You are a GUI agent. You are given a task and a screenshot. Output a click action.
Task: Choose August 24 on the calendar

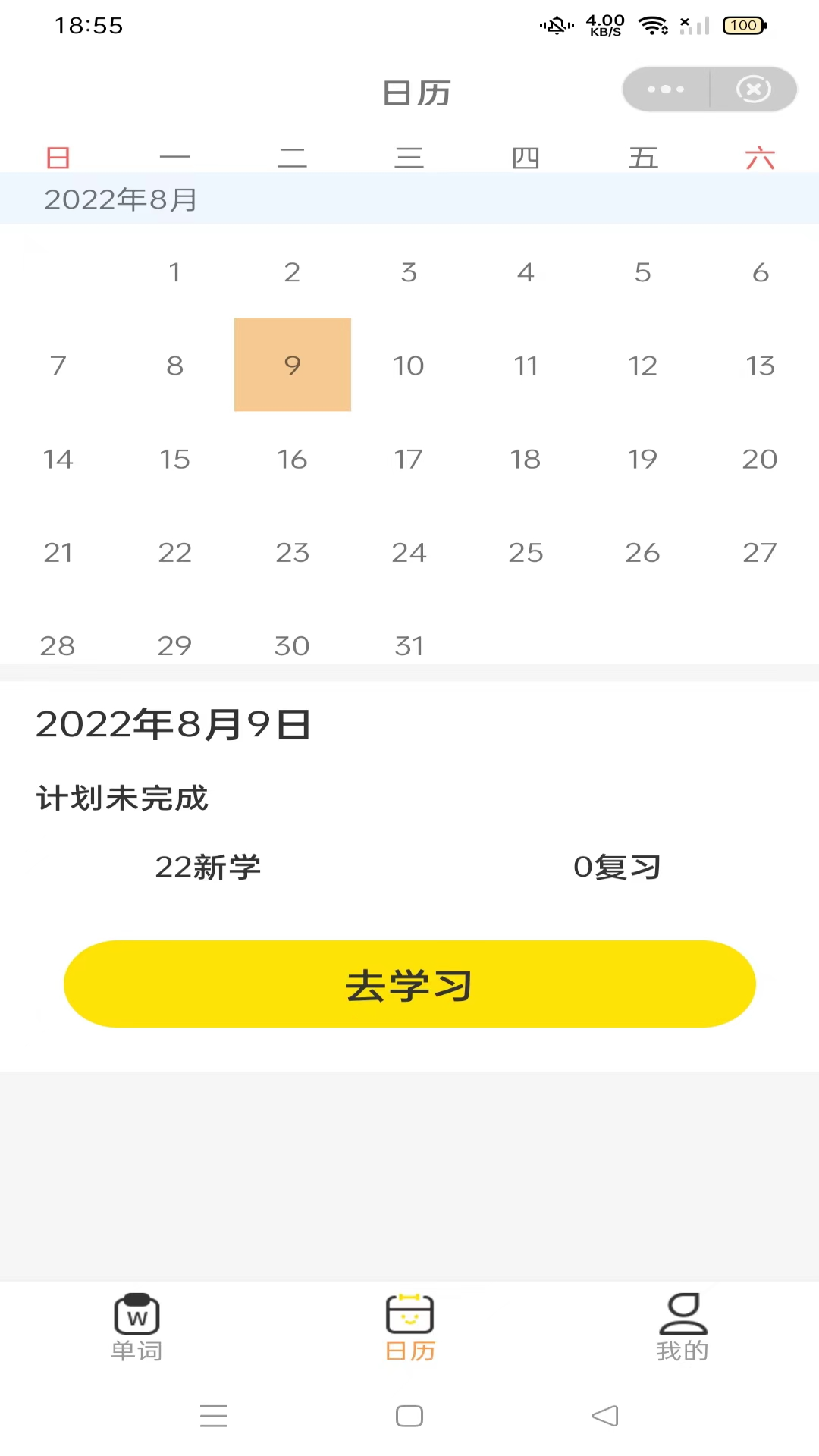click(409, 553)
